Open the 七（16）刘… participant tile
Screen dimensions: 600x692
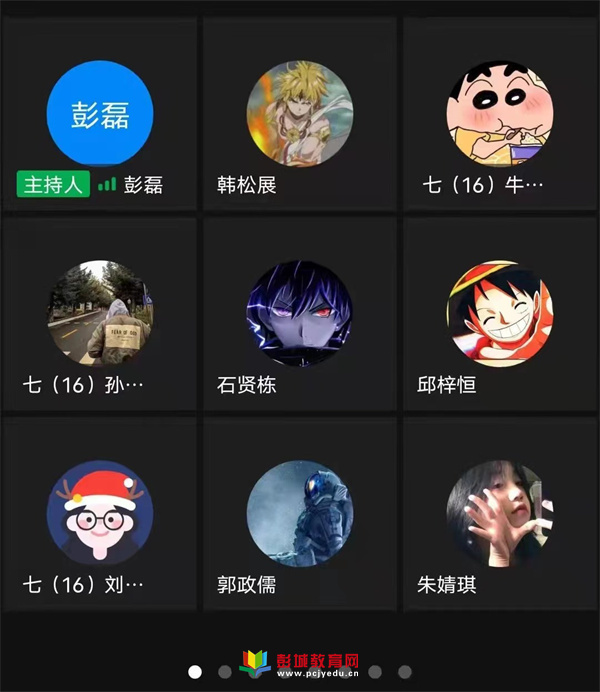click(x=100, y=513)
